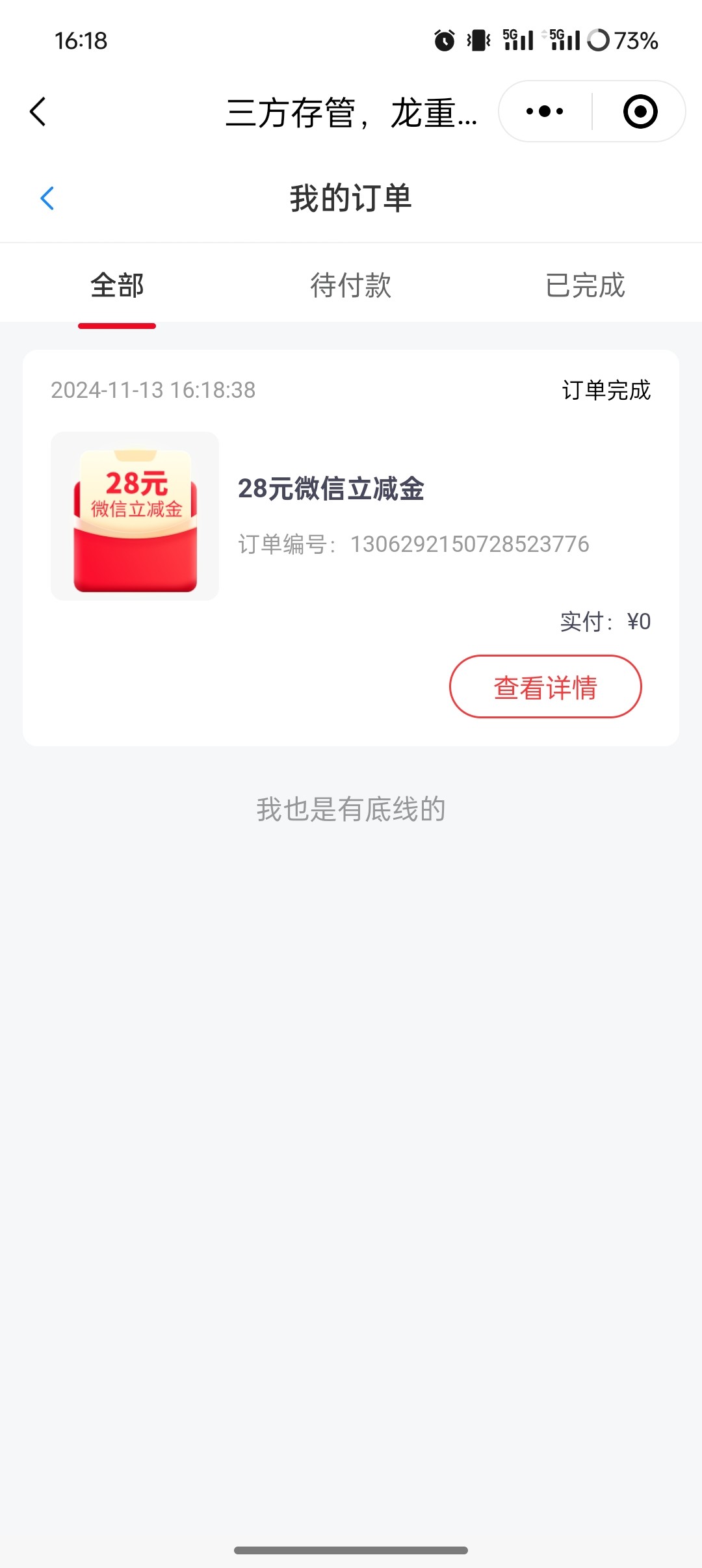Close the mini program via circle icon
Screen dimensions: 702x1568
[640, 111]
